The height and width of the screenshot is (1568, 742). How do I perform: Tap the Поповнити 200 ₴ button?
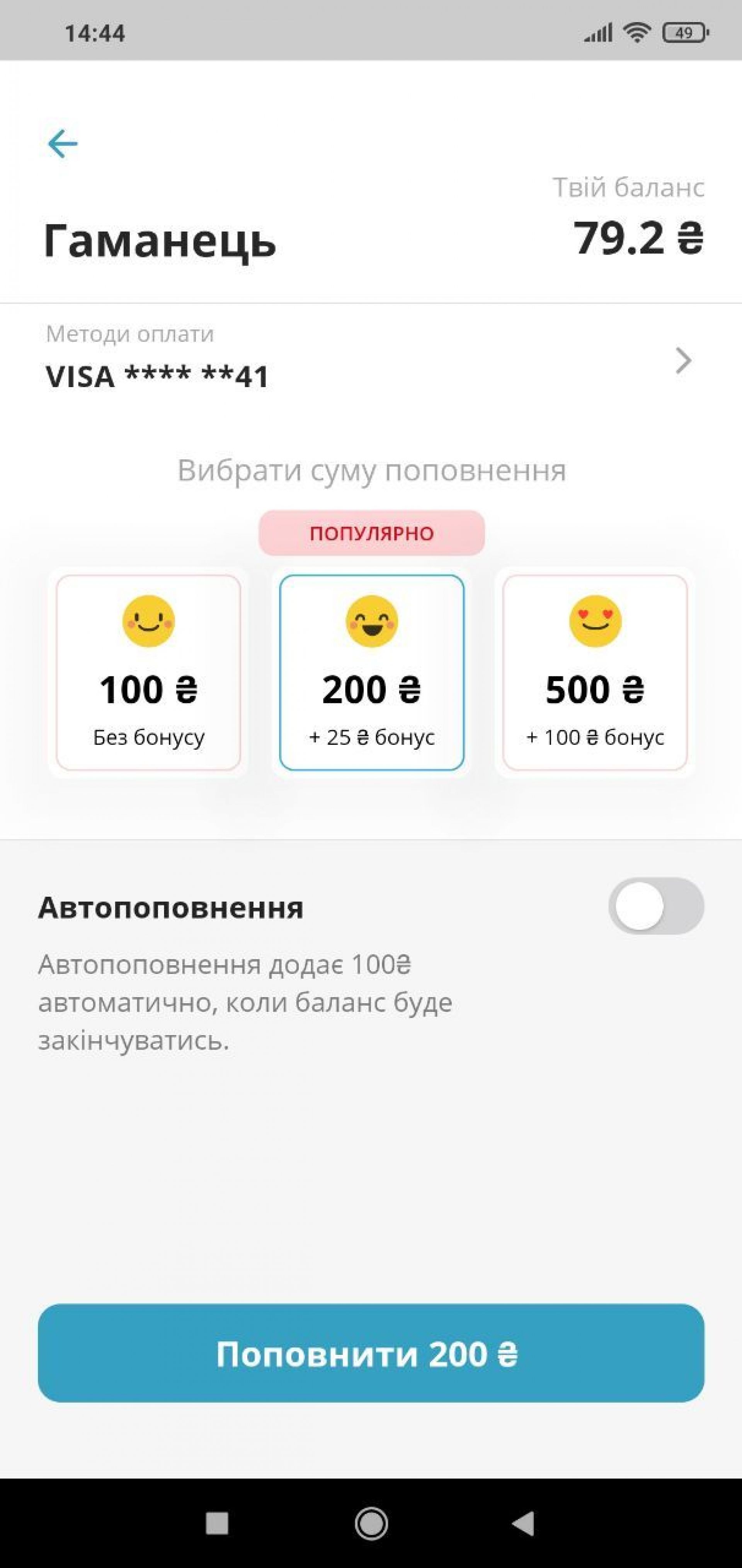(x=371, y=1354)
